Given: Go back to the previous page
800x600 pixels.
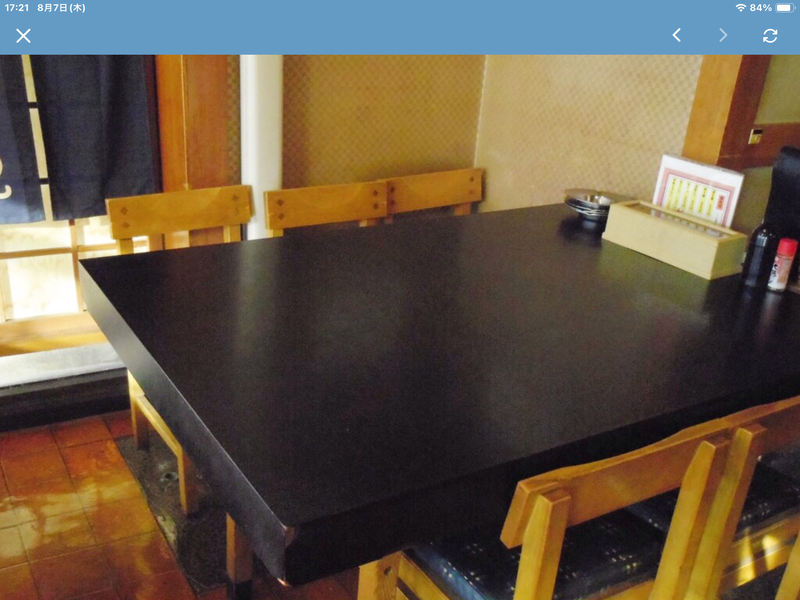Looking at the screenshot, I should 676,36.
